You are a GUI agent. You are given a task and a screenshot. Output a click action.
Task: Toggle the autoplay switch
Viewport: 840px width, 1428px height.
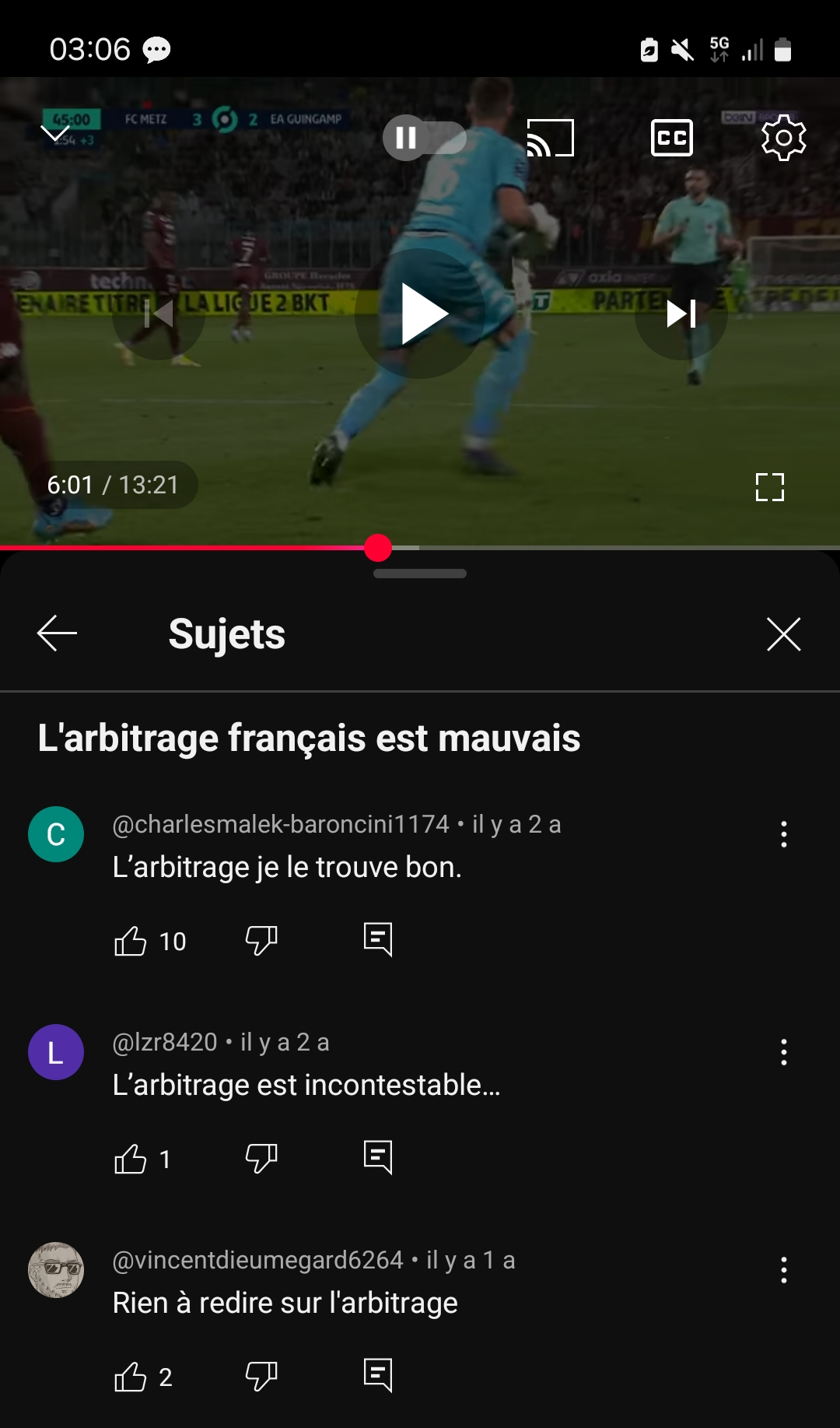click(424, 138)
